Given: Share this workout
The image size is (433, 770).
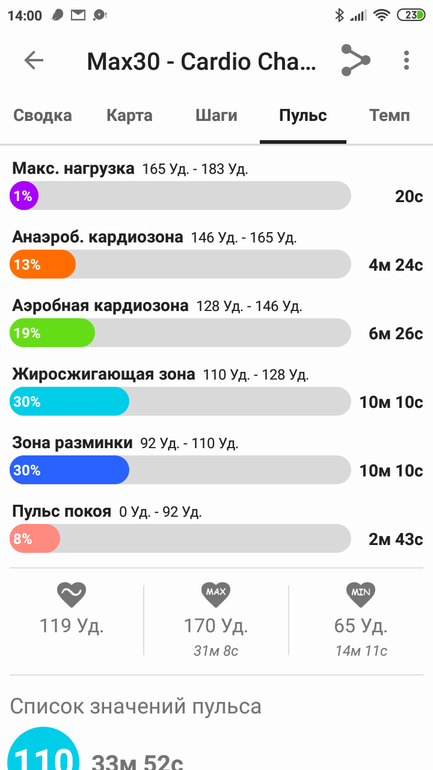Looking at the screenshot, I should [355, 60].
